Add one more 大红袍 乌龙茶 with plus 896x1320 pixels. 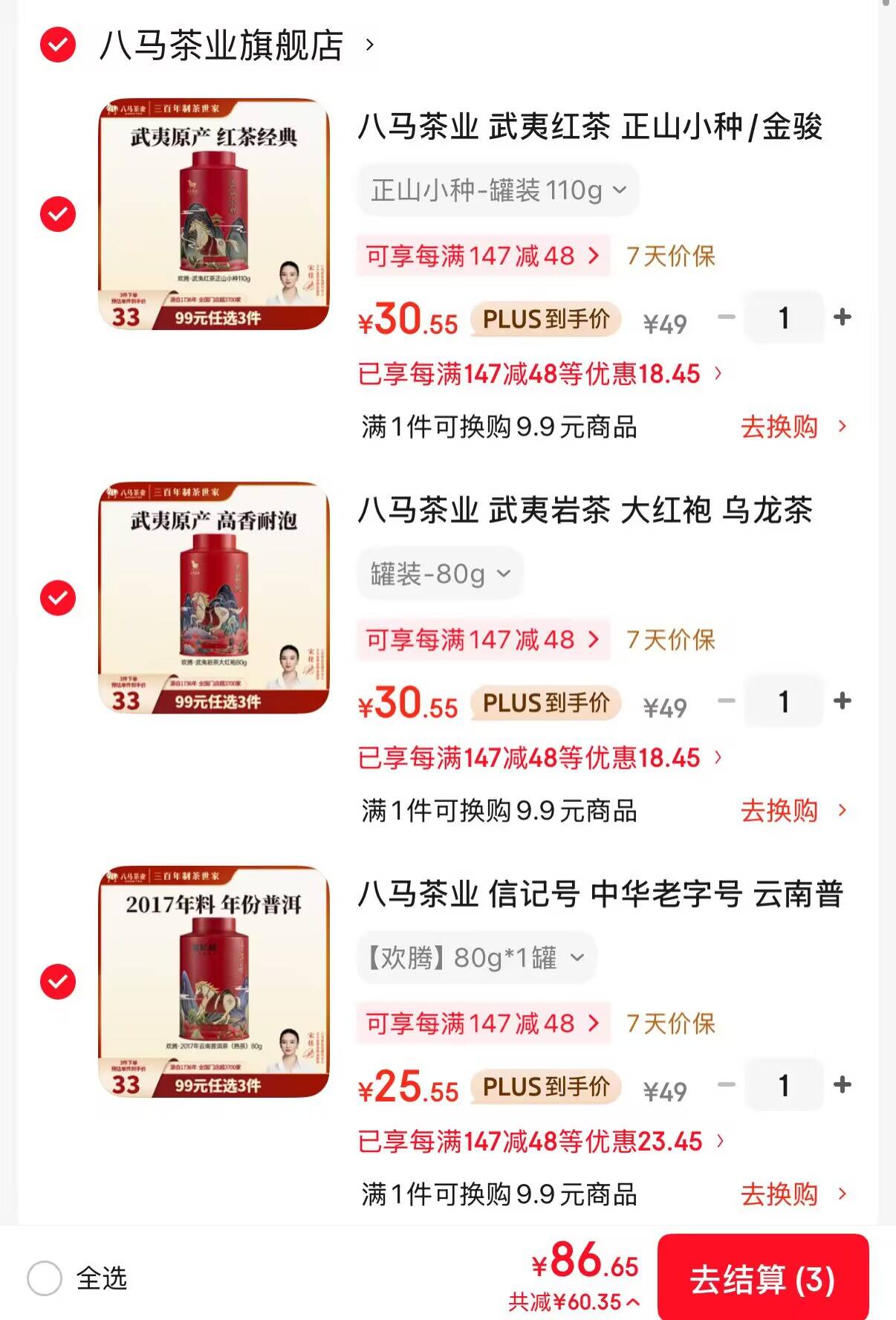[843, 701]
